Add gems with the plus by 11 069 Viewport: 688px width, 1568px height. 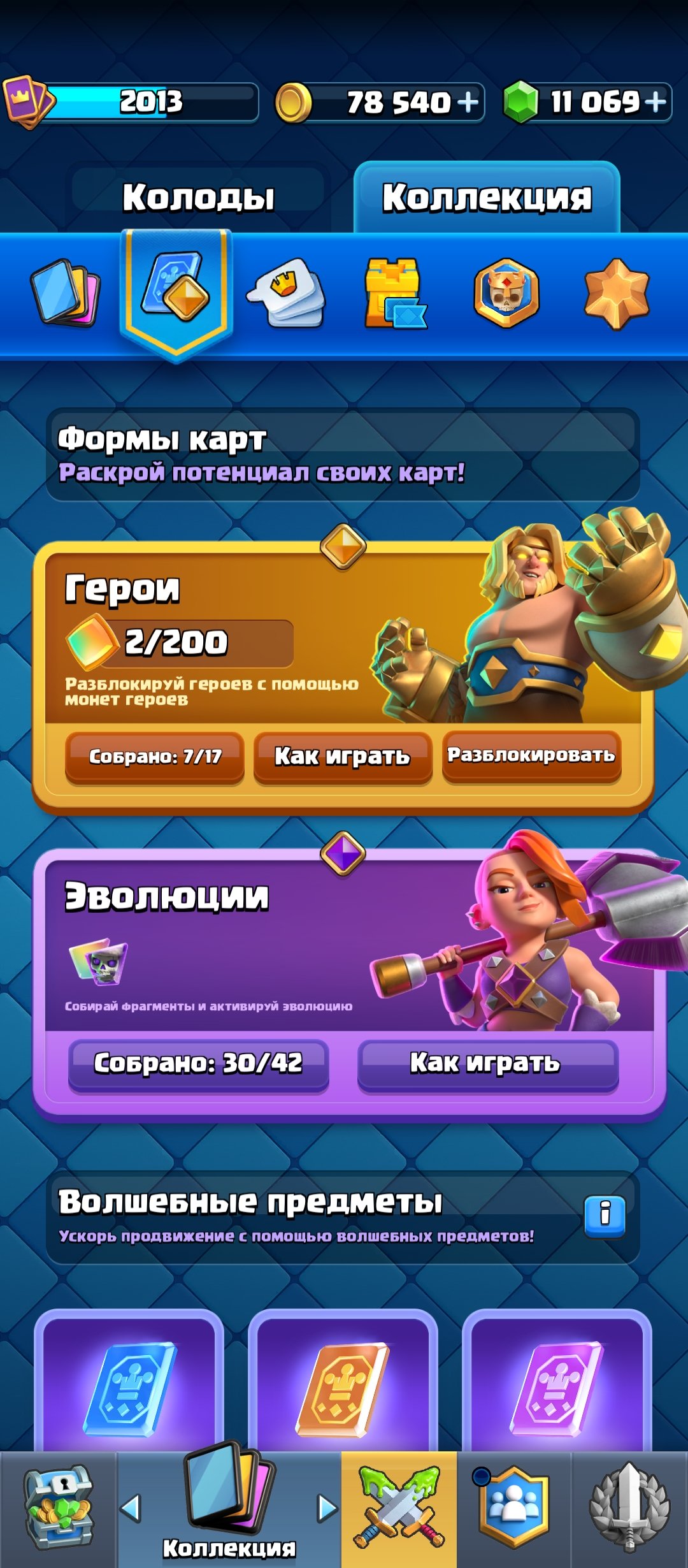coord(655,102)
